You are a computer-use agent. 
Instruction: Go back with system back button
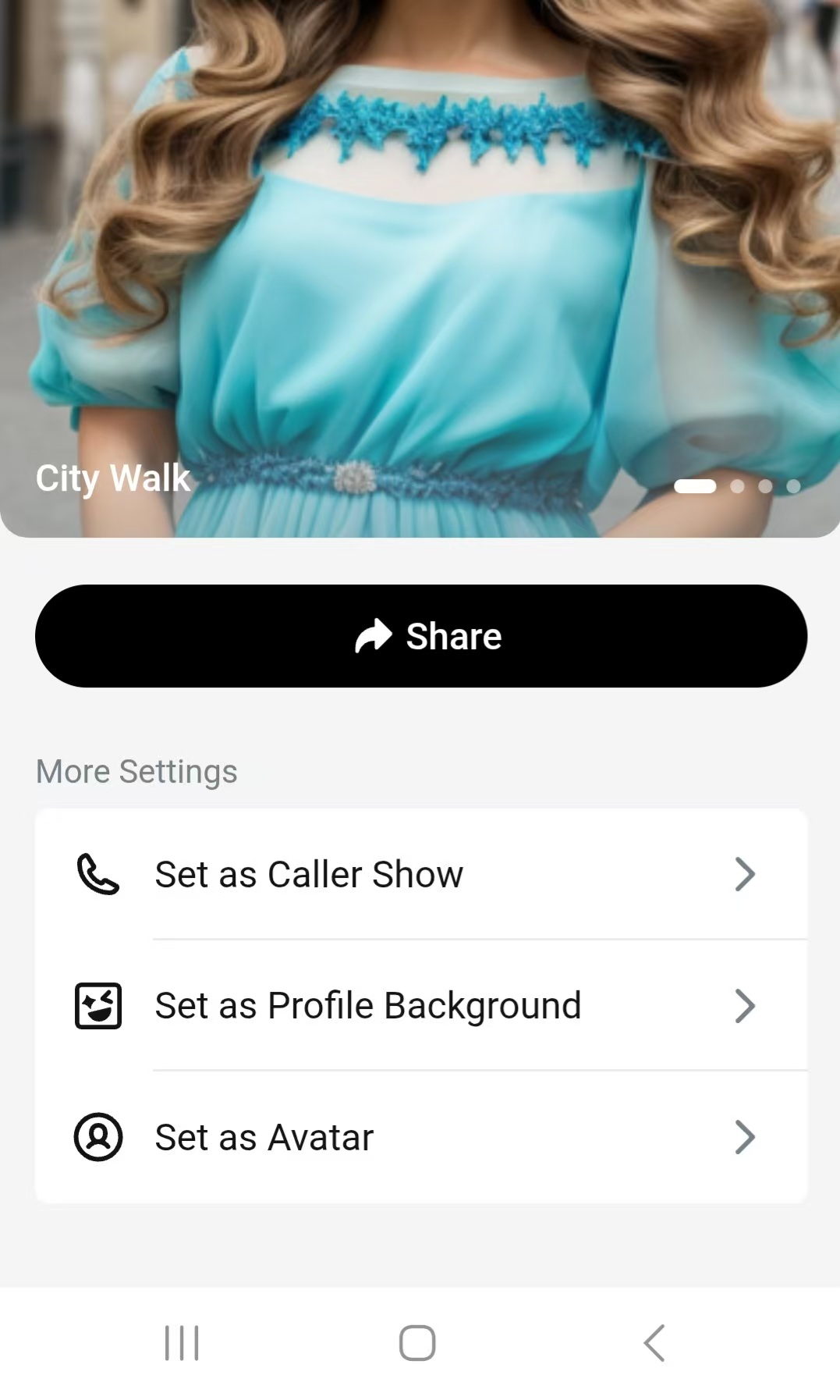pyautogui.click(x=654, y=1343)
